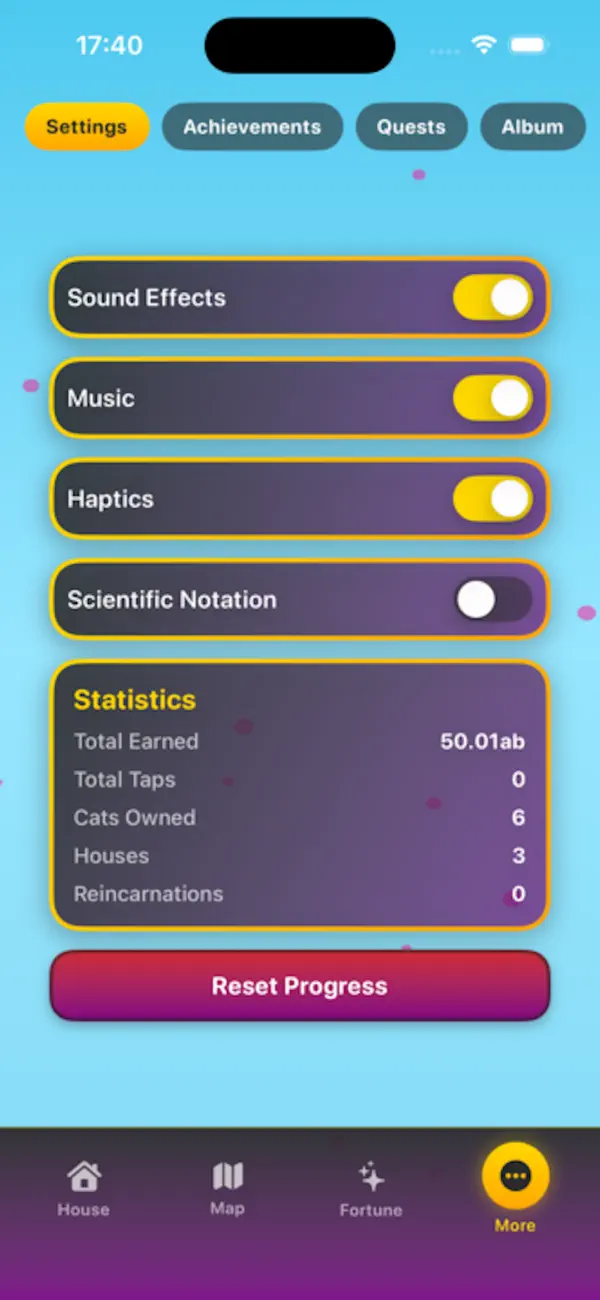Select the Album tab
Image resolution: width=600 pixels, height=1300 pixels.
(x=532, y=127)
